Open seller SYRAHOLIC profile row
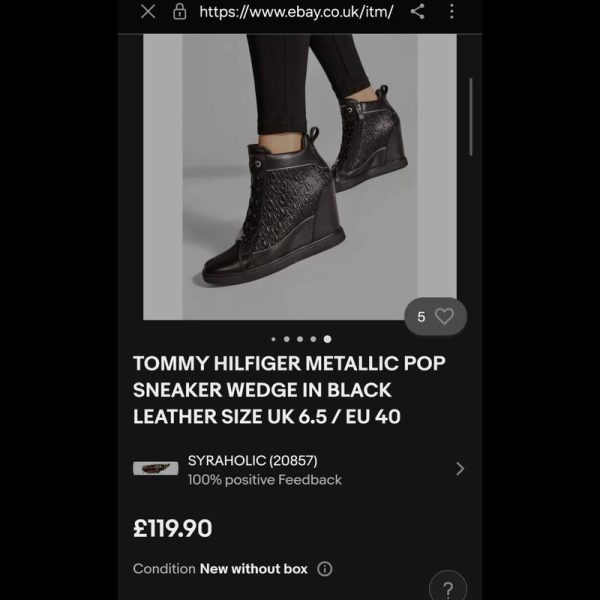Image resolution: width=600 pixels, height=600 pixels. [x=299, y=469]
